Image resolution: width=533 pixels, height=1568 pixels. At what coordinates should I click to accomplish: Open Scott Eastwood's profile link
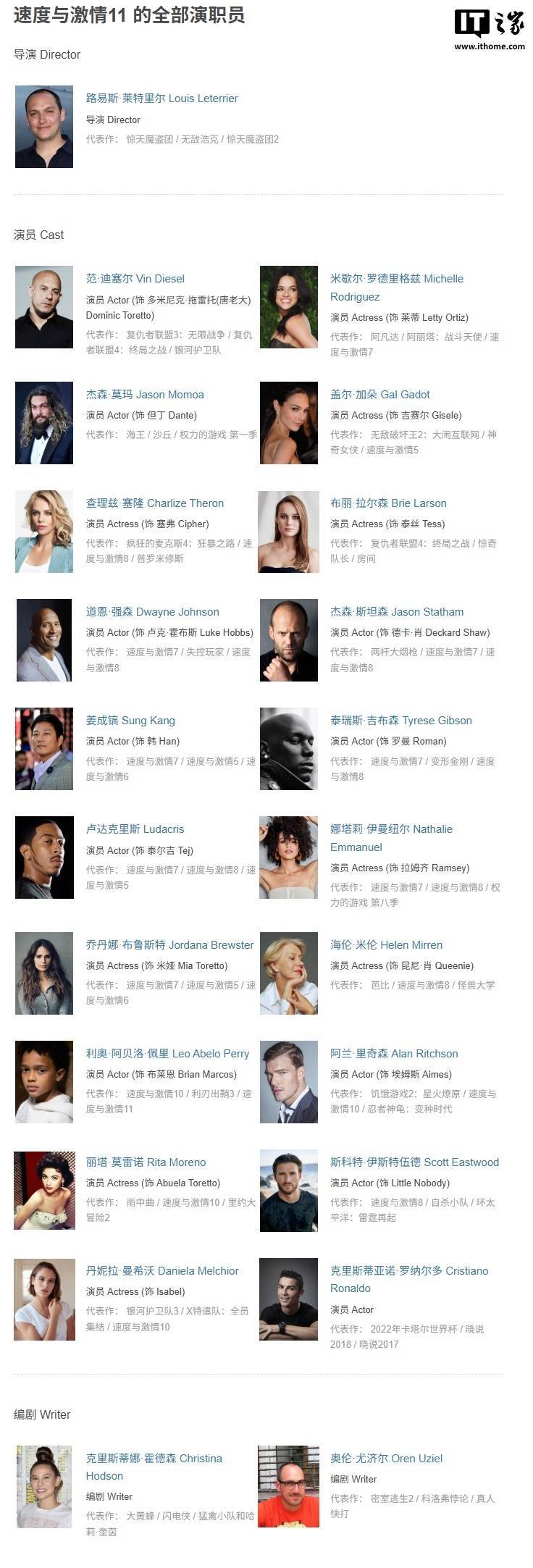(414, 1162)
